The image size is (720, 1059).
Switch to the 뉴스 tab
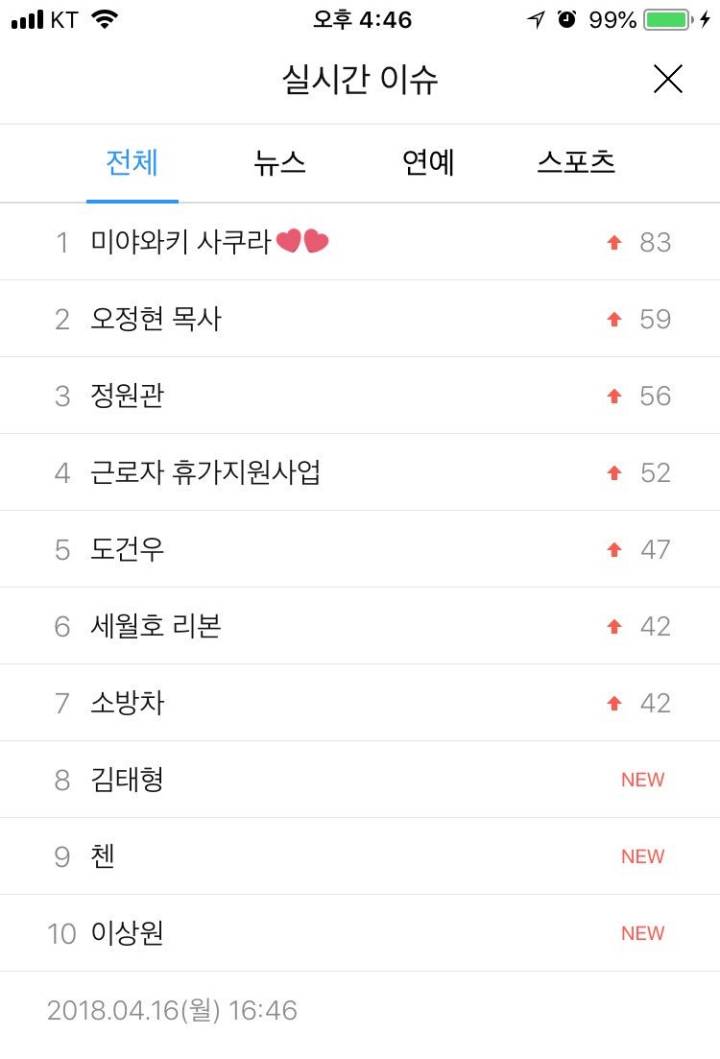(x=279, y=163)
